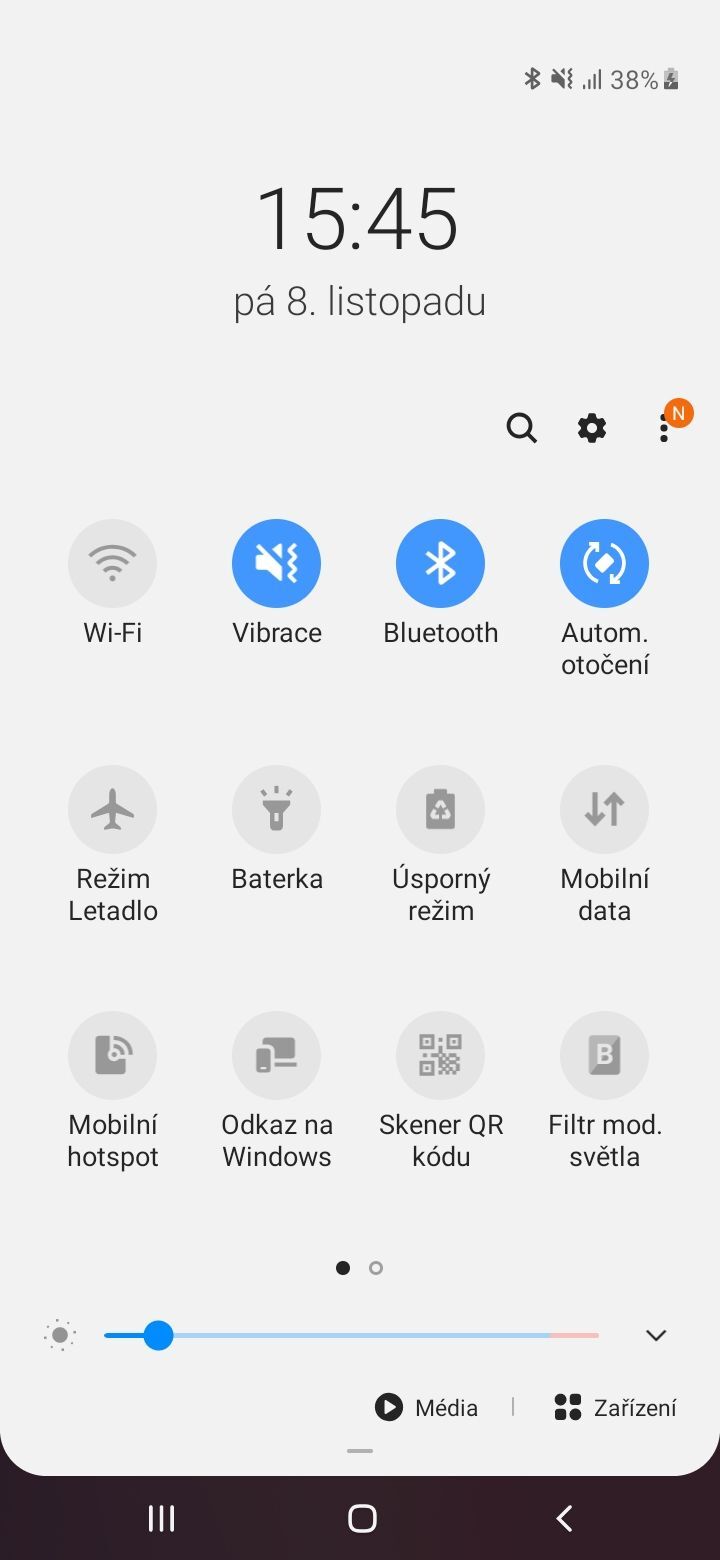Screen dimensions: 720x1560
Task: Open Odkaz na Windows
Action: (277, 1055)
